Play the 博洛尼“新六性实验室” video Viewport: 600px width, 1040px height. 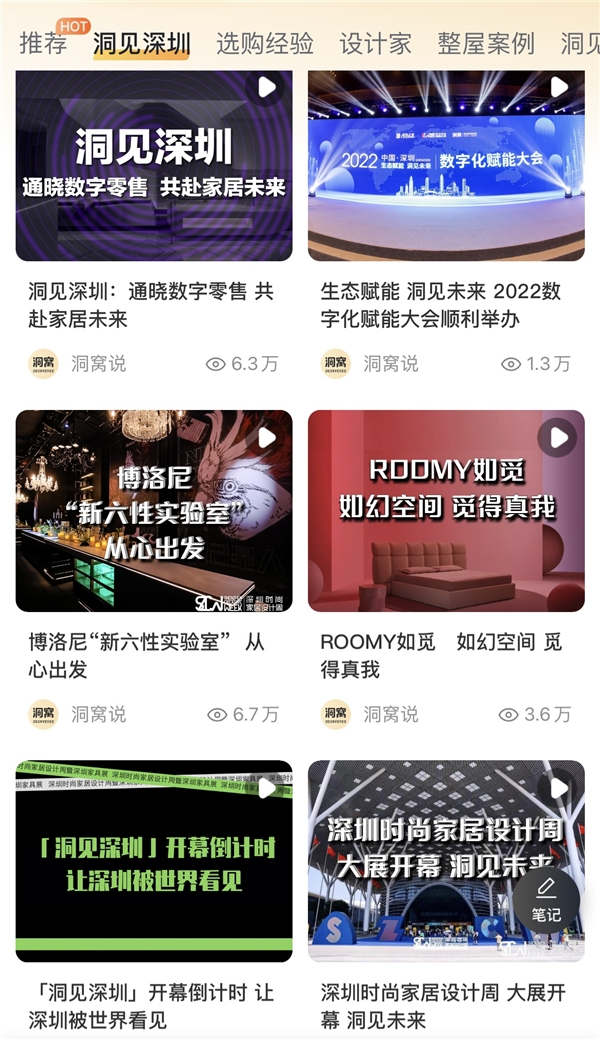pos(154,510)
